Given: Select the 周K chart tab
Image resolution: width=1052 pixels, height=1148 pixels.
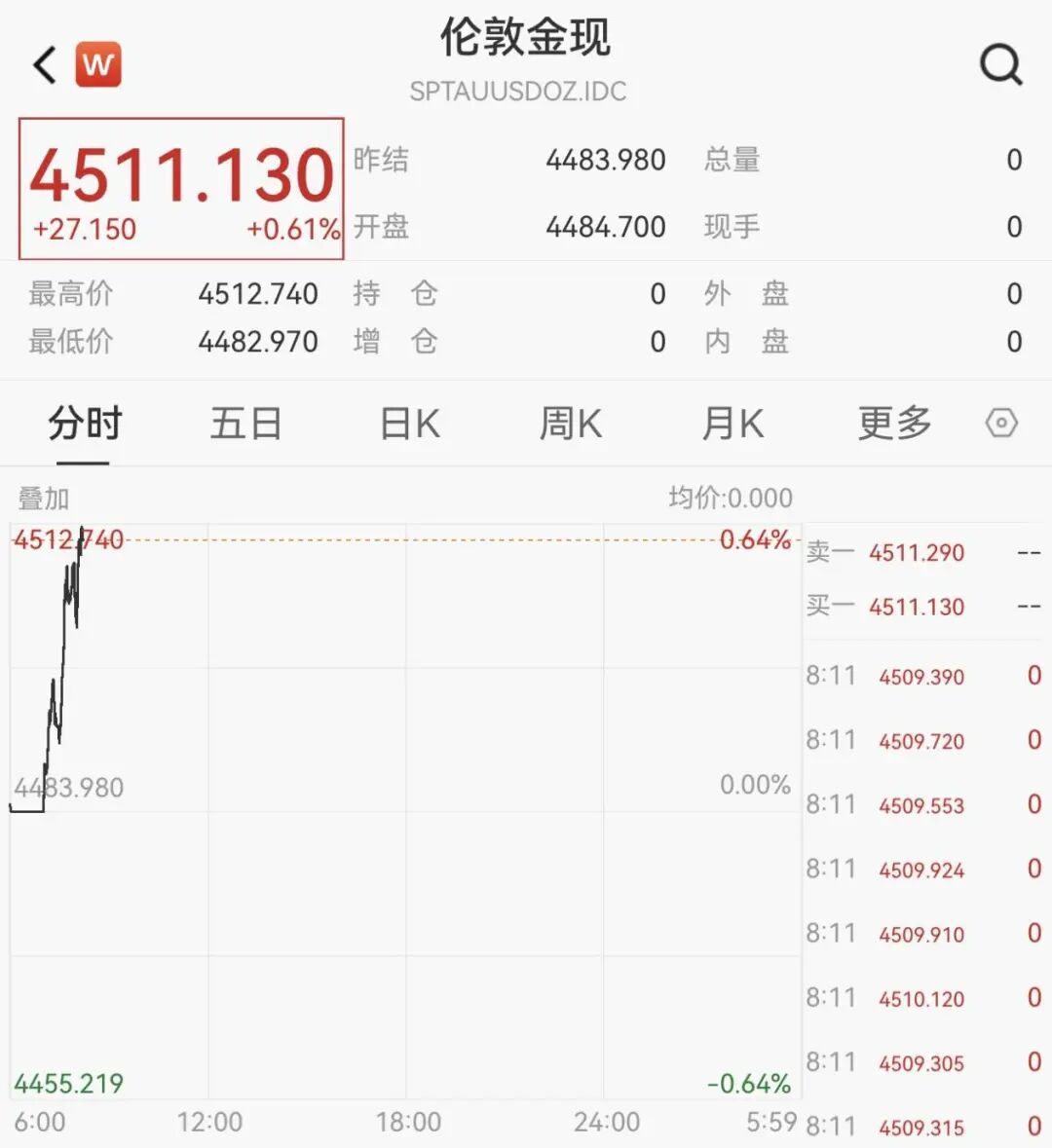Looking at the screenshot, I should [x=570, y=424].
